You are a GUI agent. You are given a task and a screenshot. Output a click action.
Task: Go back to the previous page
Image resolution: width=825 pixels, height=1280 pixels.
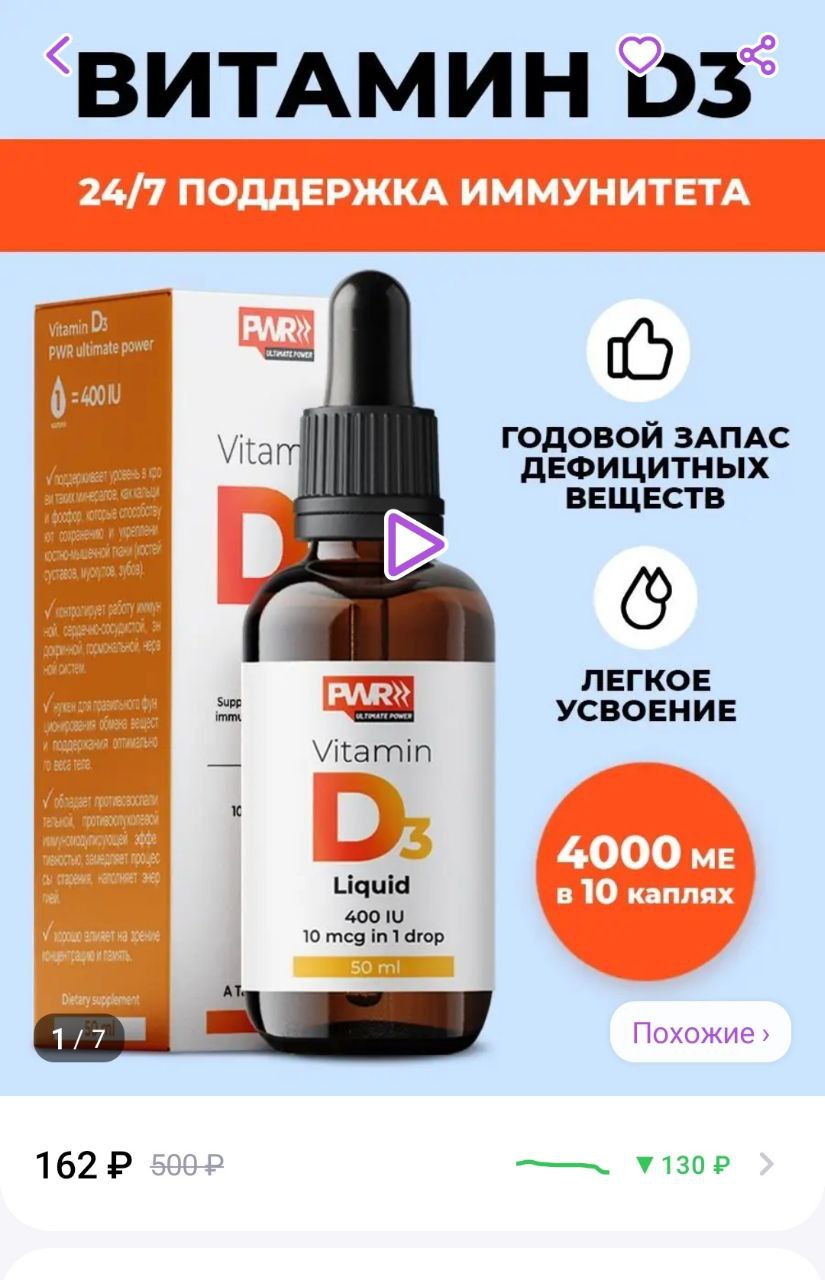click(x=59, y=55)
